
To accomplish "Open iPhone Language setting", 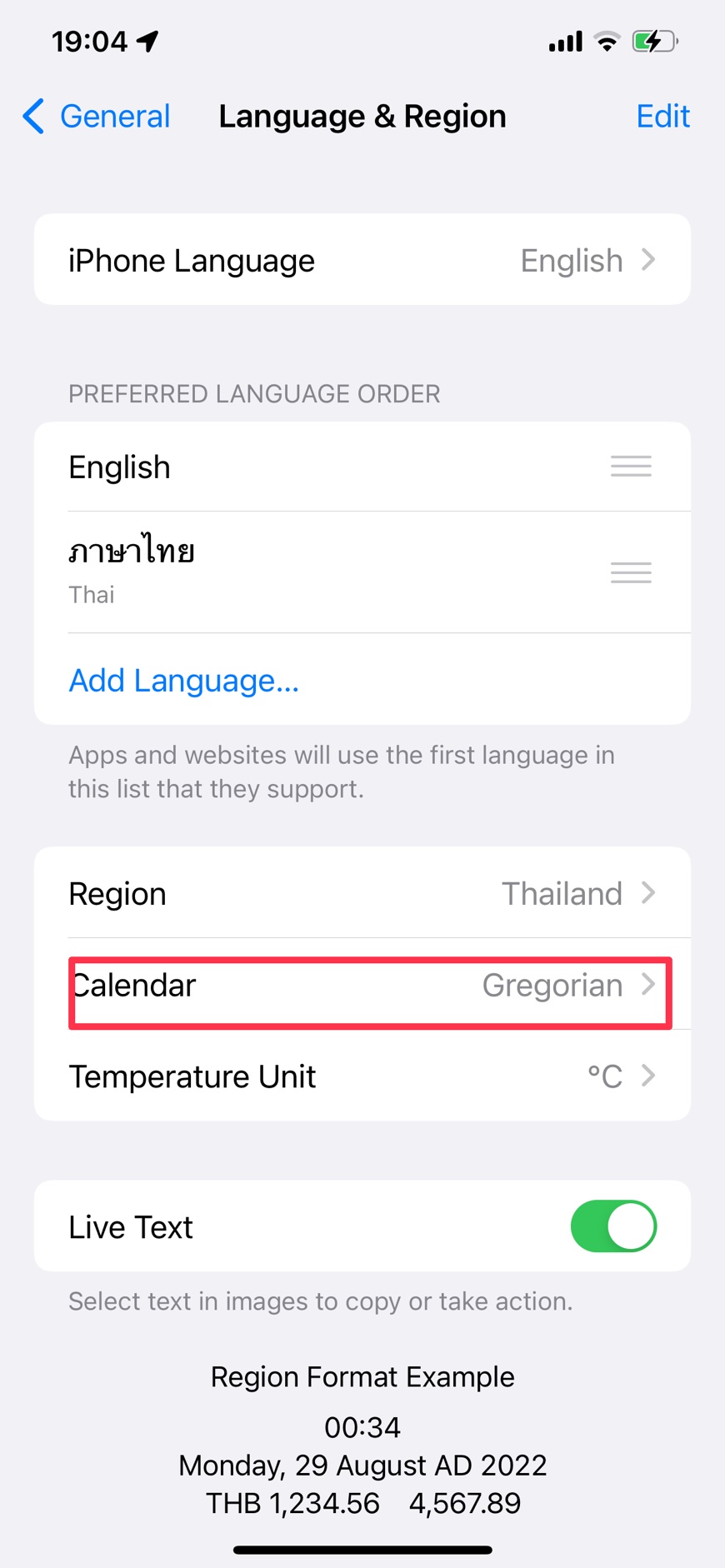I will pyautogui.click(x=362, y=260).
